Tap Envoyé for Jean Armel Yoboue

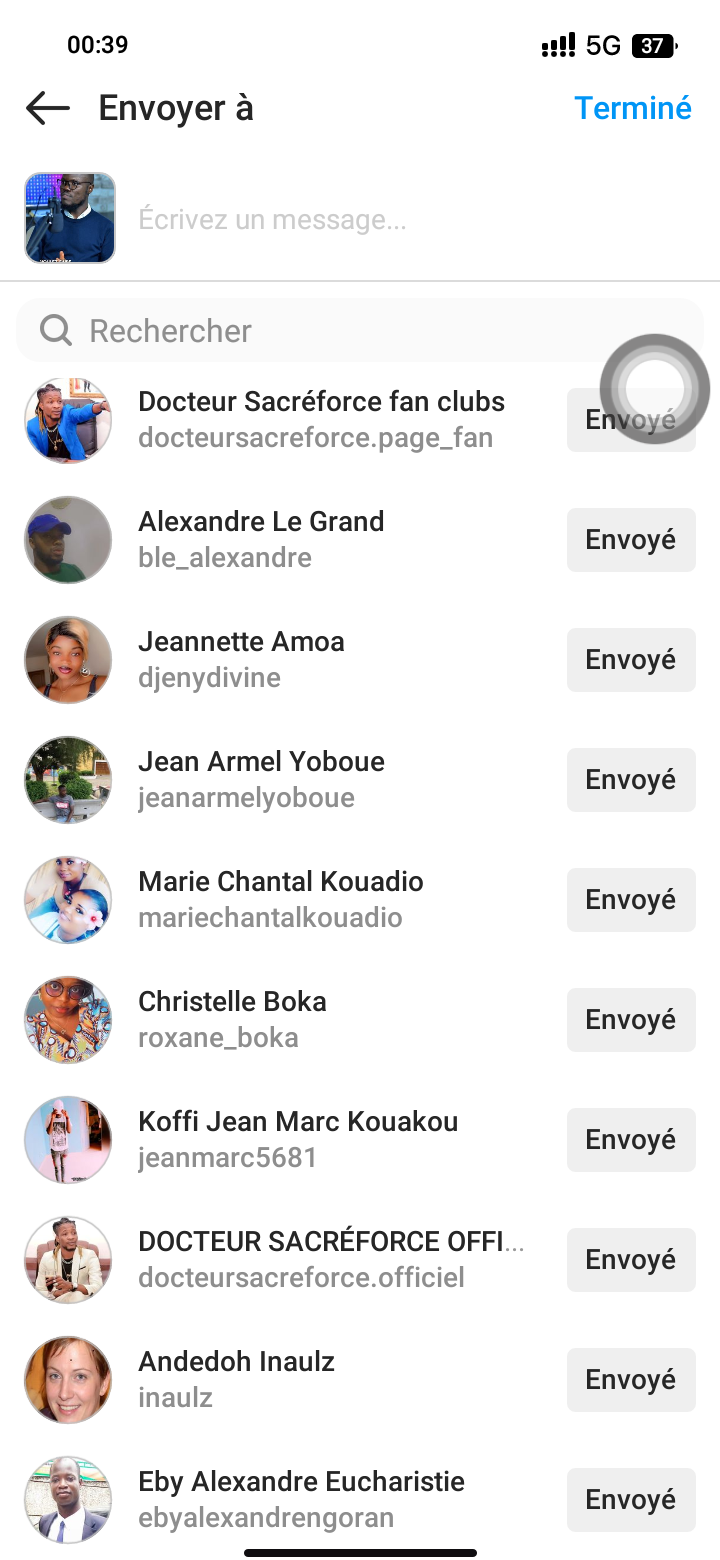coord(631,780)
